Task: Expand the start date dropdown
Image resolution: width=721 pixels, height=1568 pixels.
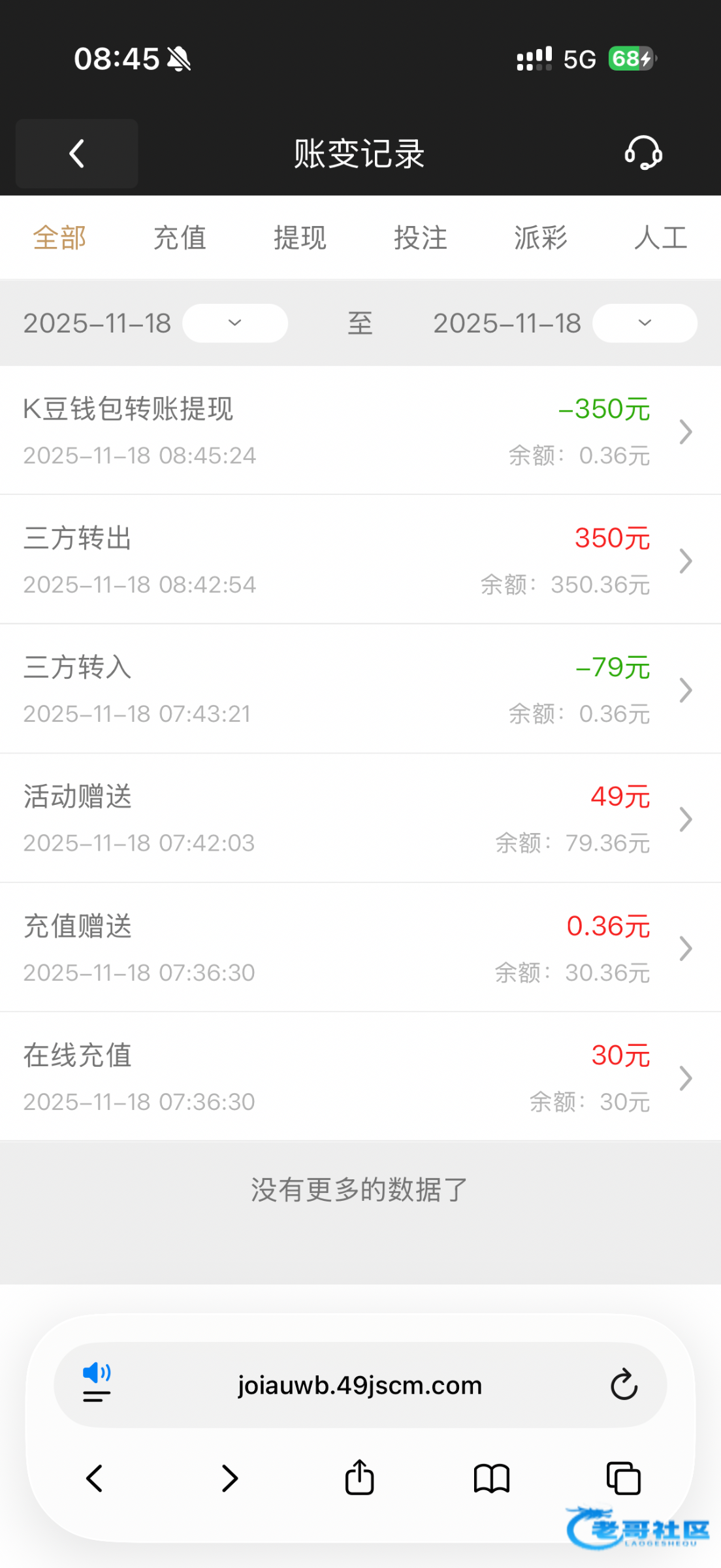Action: [x=234, y=323]
